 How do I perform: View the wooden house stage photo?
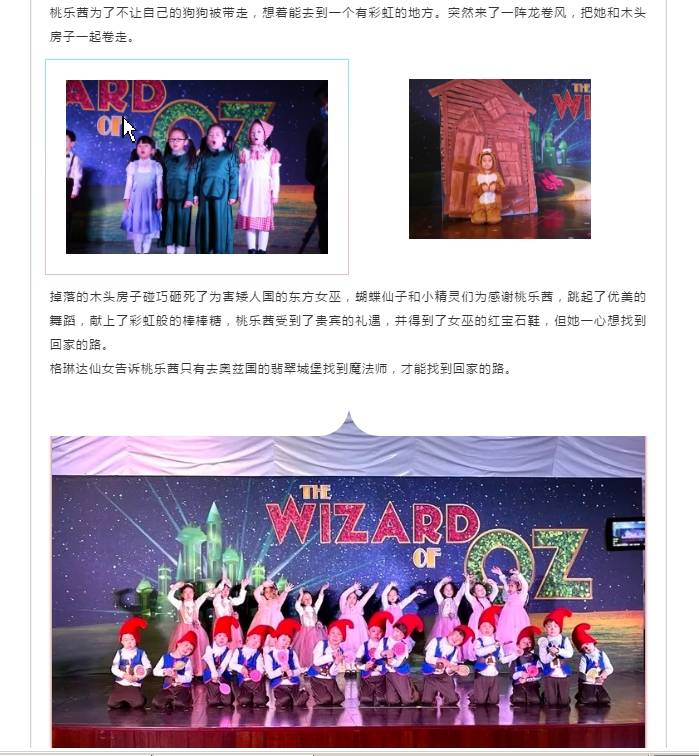click(x=499, y=159)
